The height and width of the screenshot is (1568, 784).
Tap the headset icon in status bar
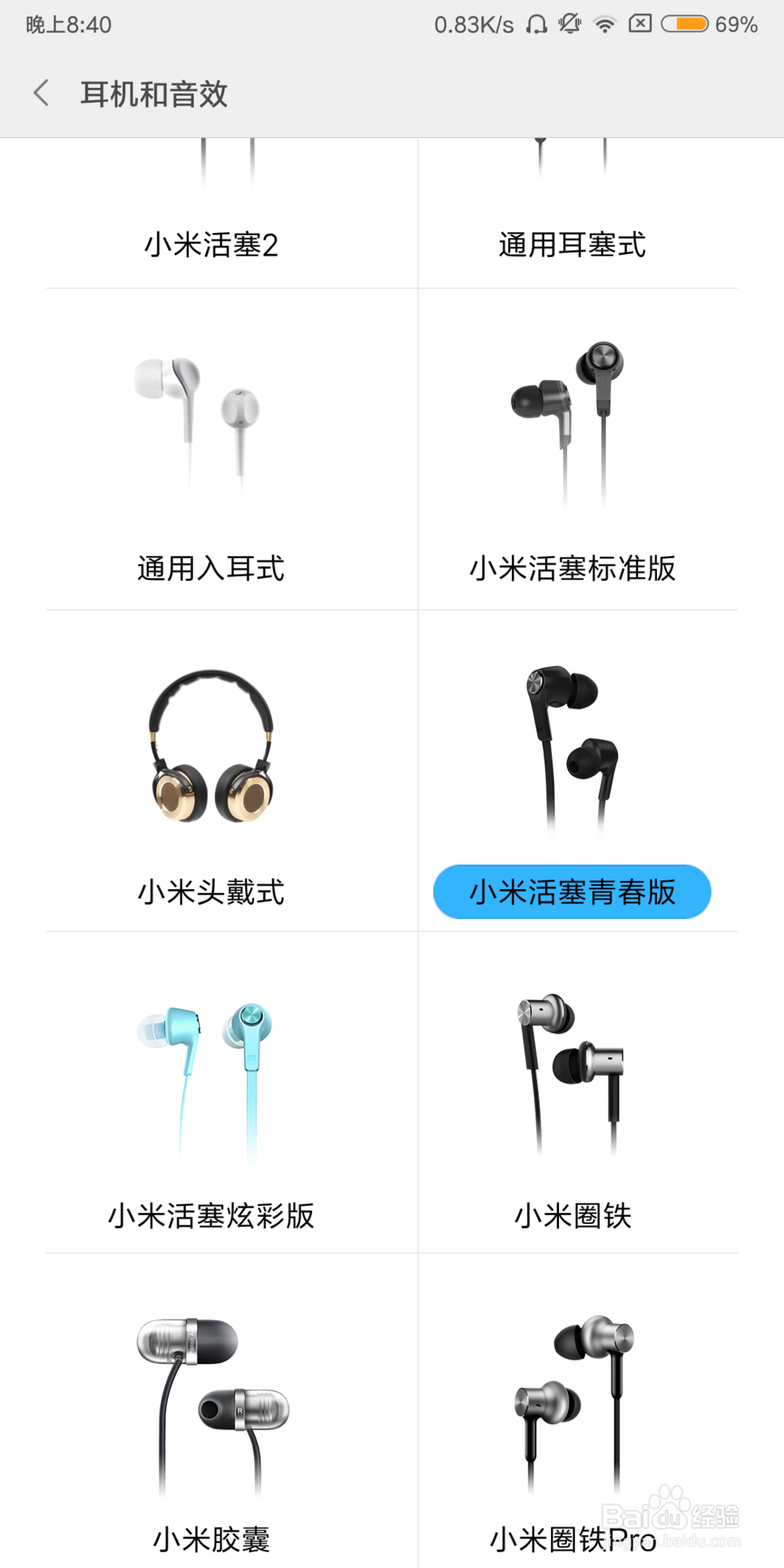pos(536,24)
